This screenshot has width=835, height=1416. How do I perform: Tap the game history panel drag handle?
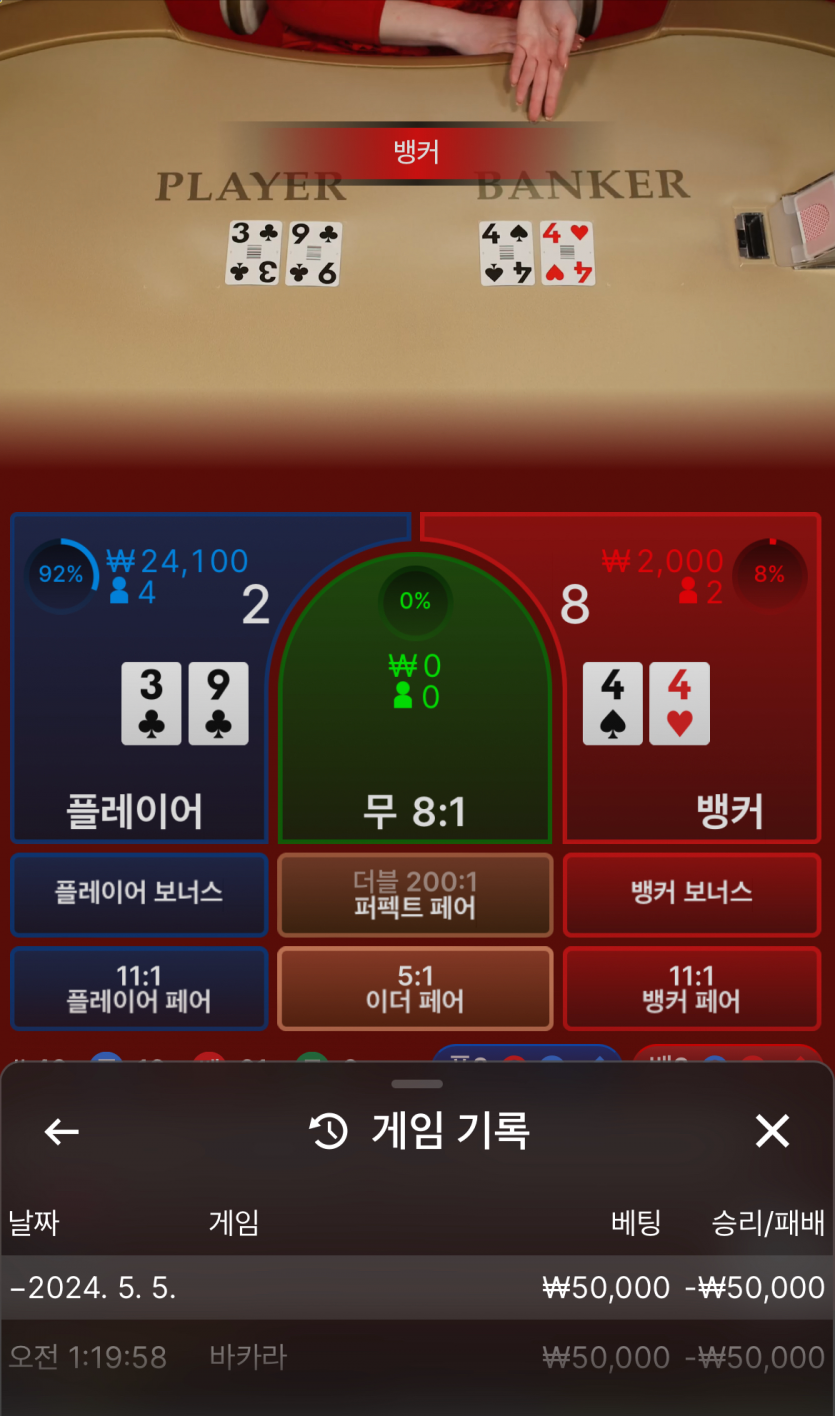[x=417, y=1084]
